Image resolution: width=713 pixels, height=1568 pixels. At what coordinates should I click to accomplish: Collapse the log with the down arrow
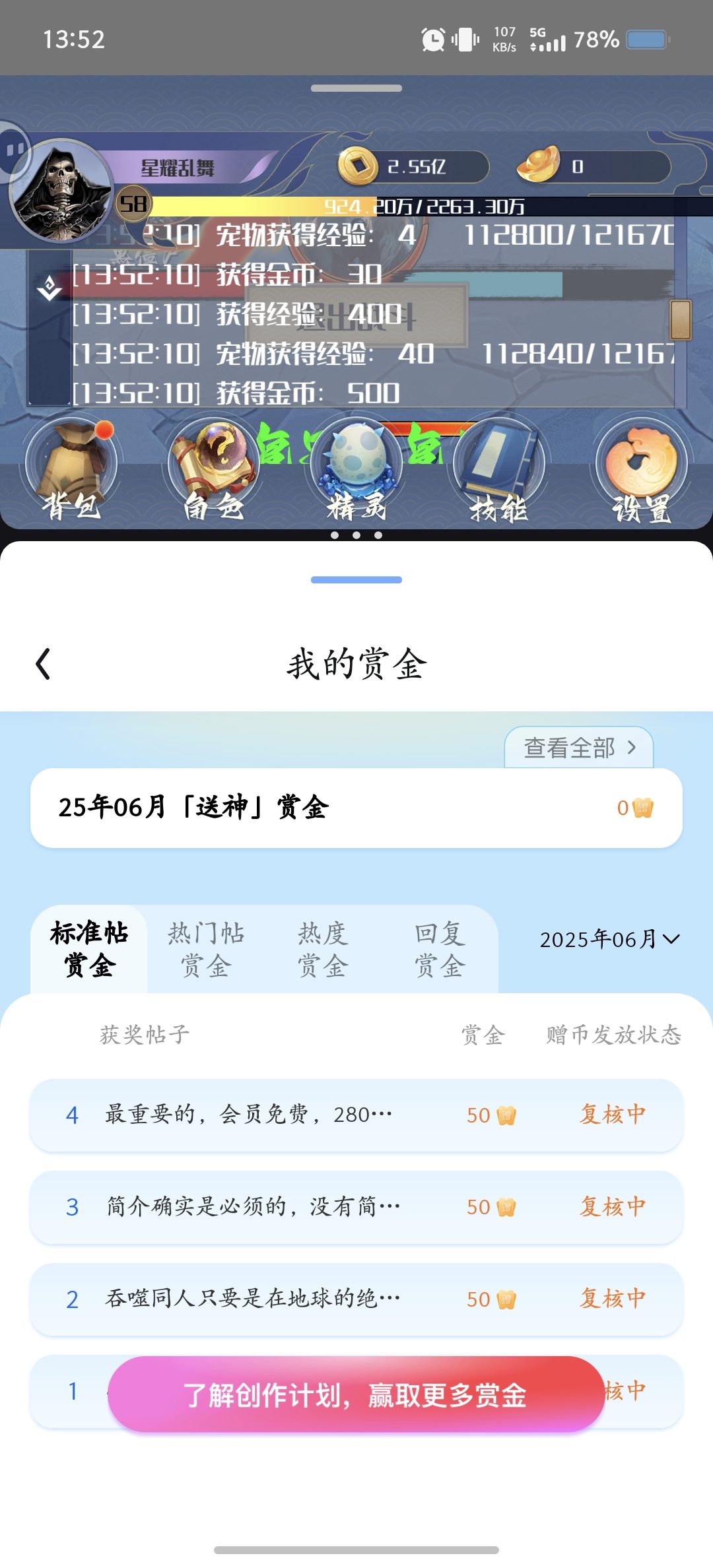50,288
